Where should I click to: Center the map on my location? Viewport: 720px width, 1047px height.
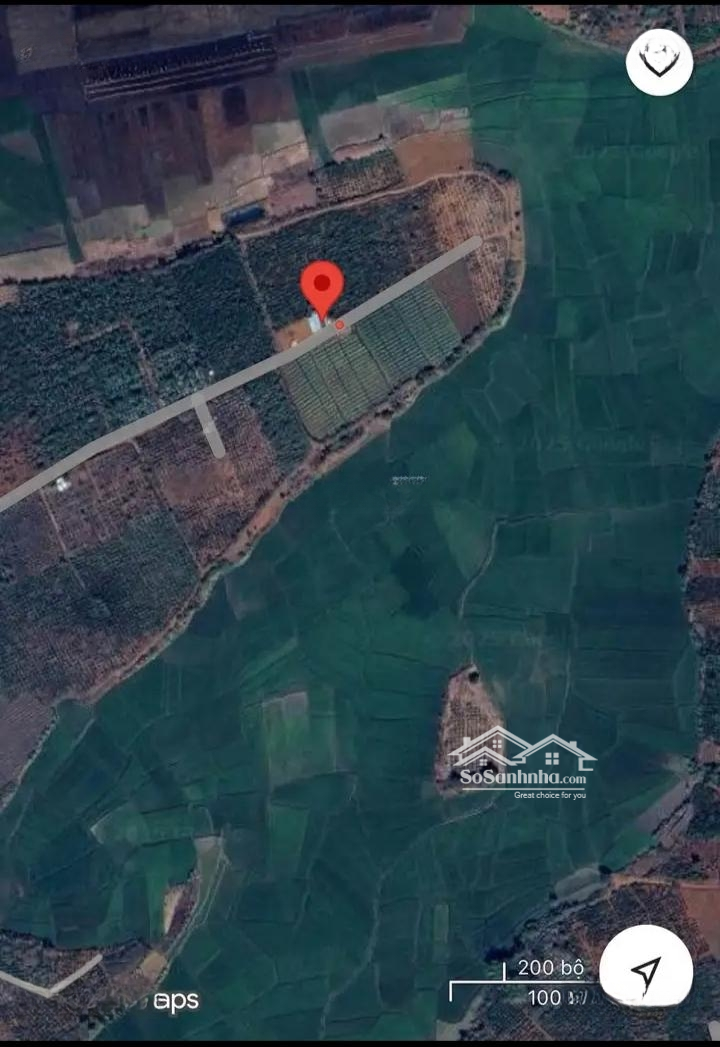(x=647, y=971)
